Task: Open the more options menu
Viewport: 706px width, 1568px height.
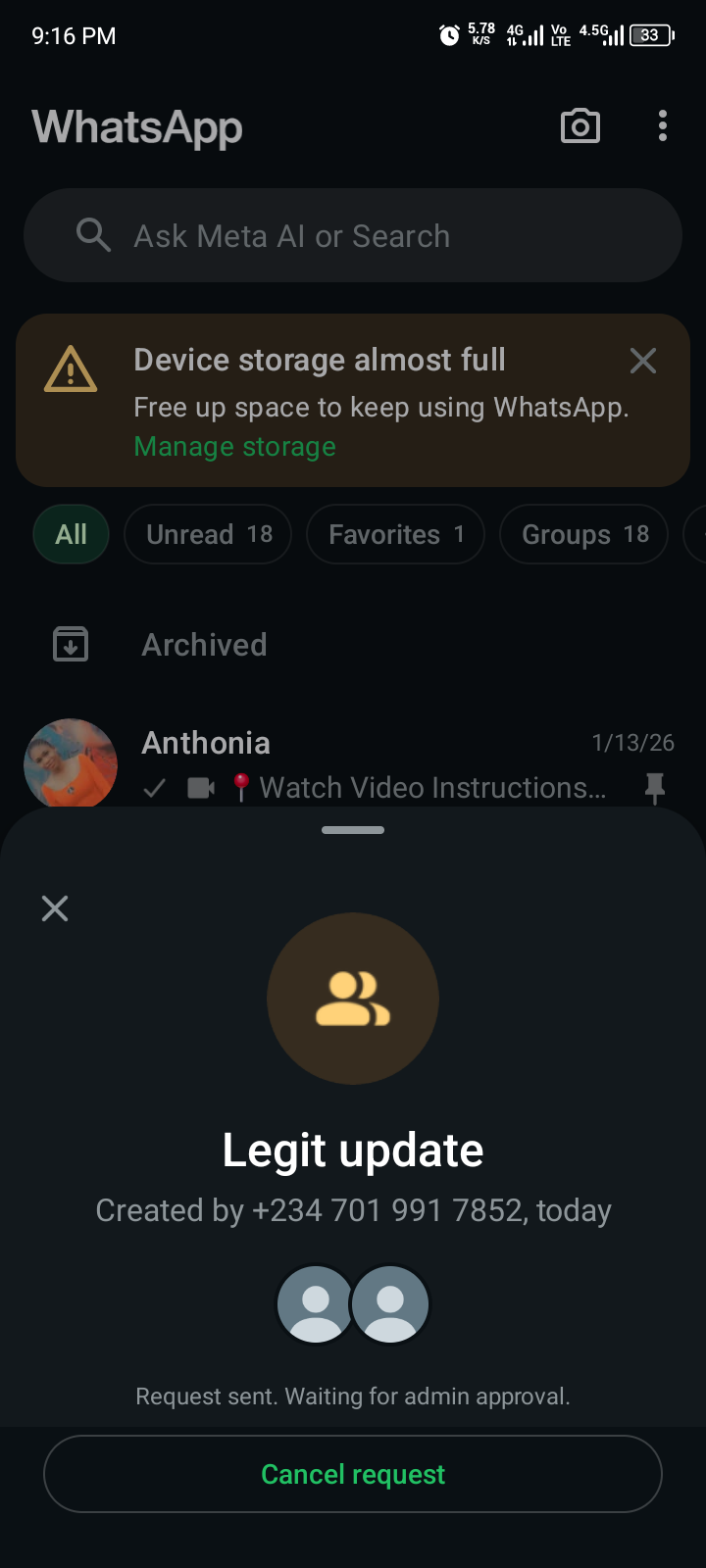Action: (663, 126)
